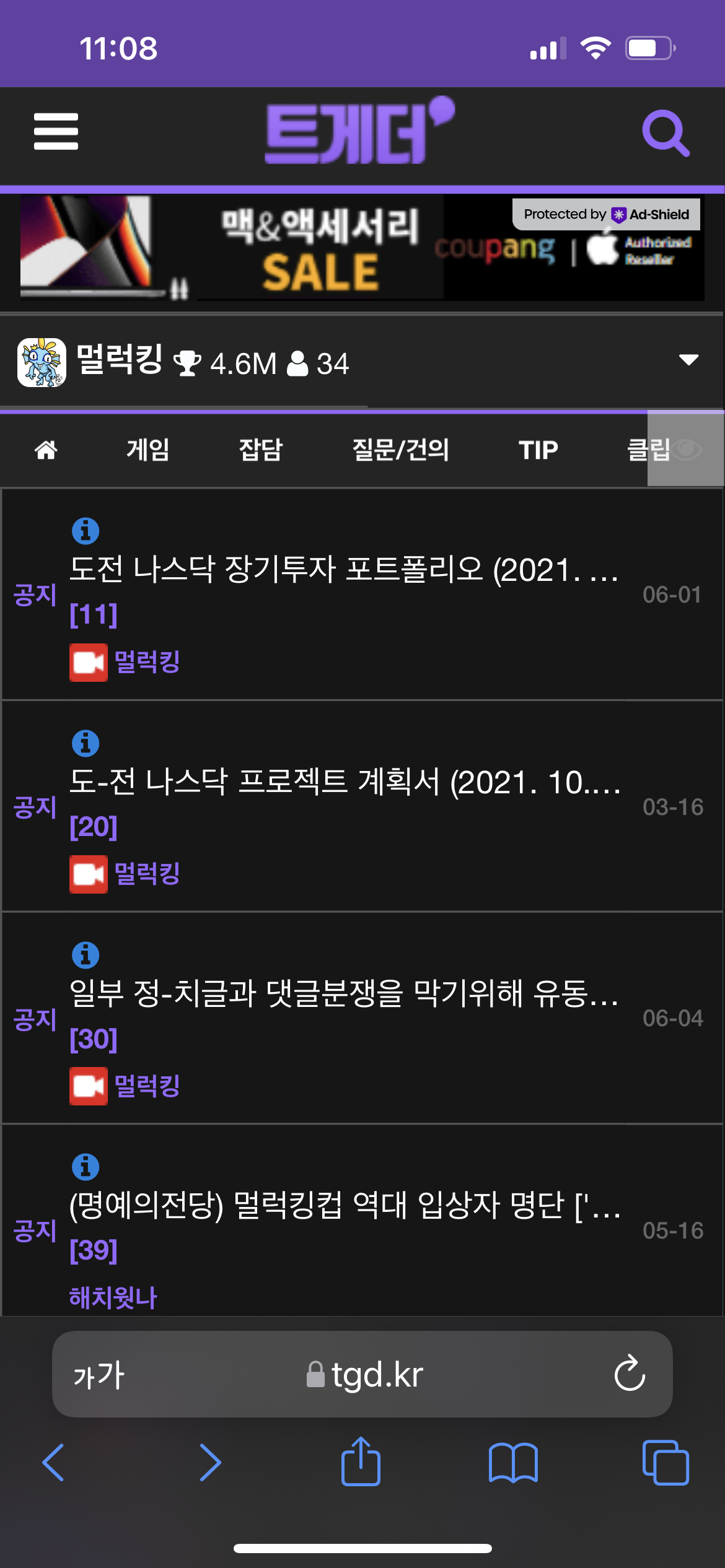
Task: Open the 클립 tab
Action: (648, 450)
